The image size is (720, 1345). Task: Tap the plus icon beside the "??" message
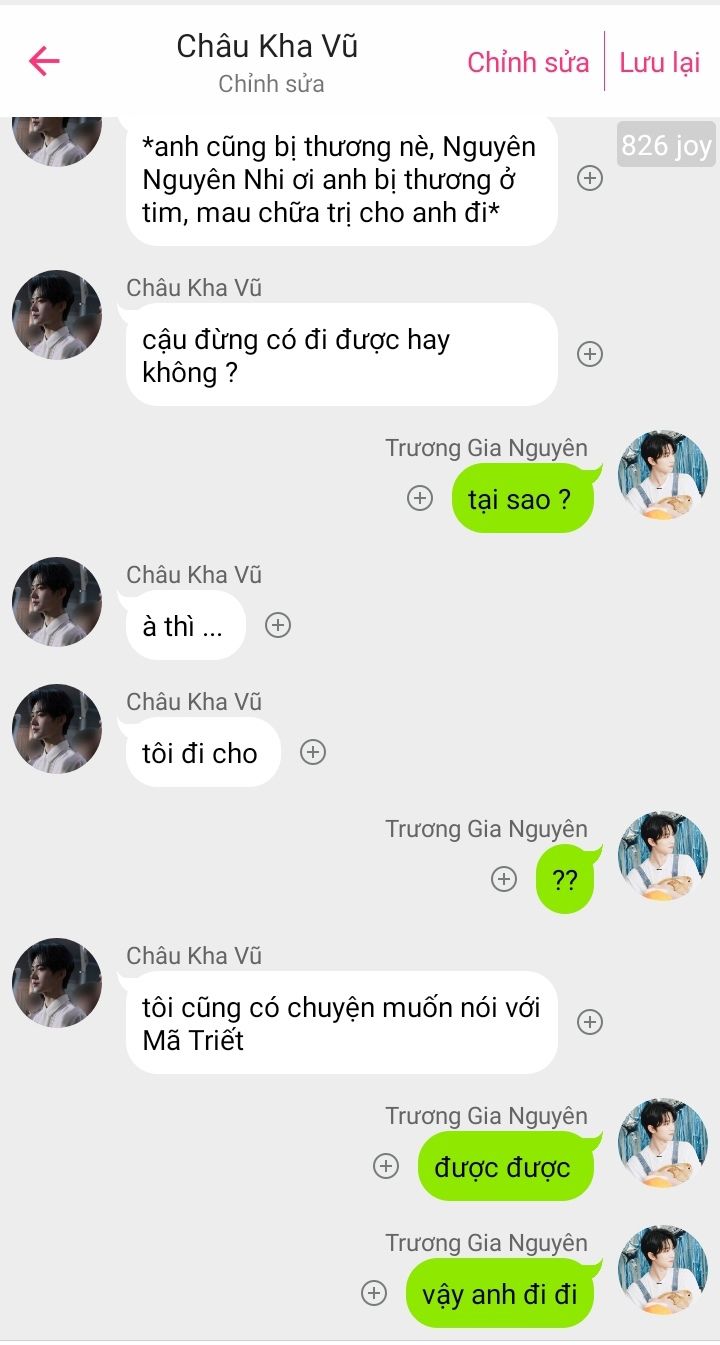point(505,879)
